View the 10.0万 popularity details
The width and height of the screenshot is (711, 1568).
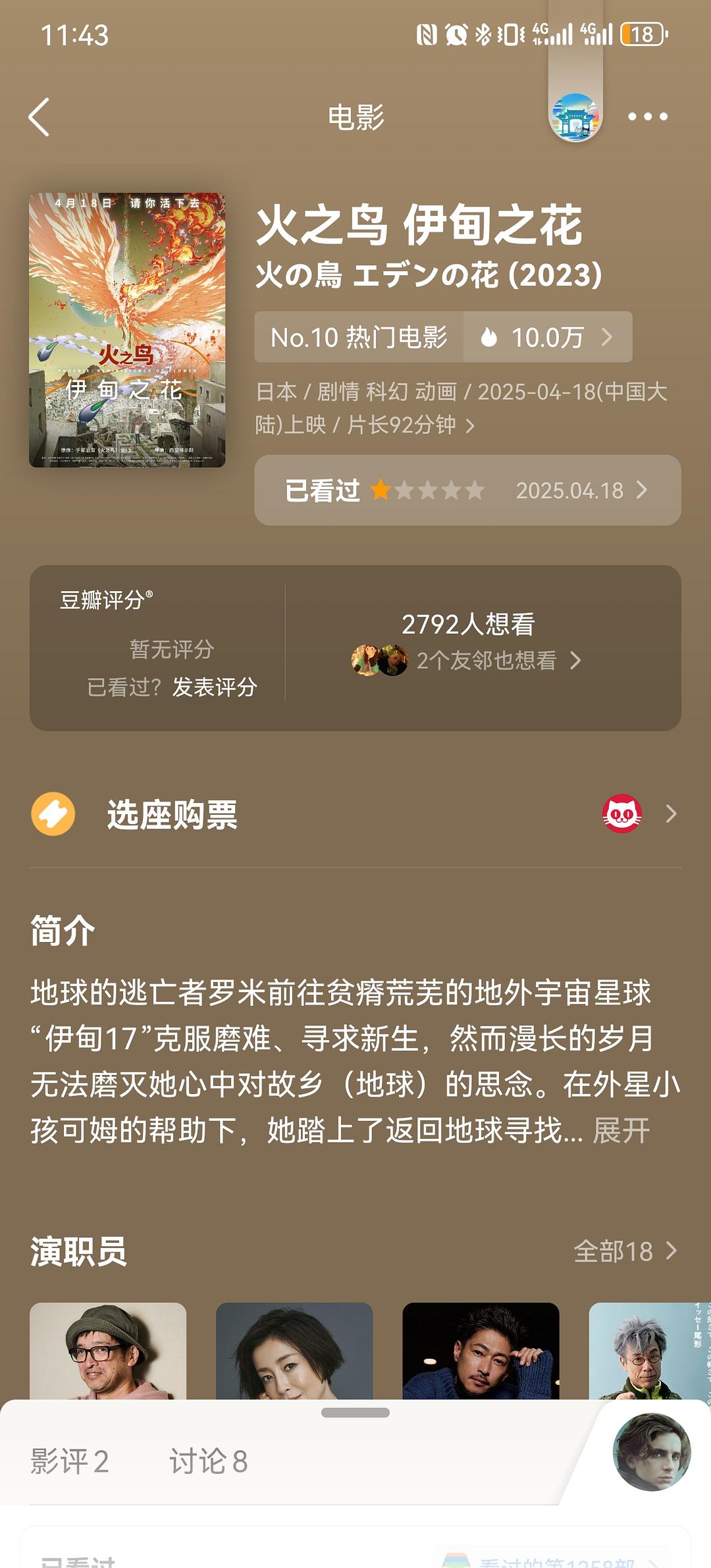[x=548, y=337]
